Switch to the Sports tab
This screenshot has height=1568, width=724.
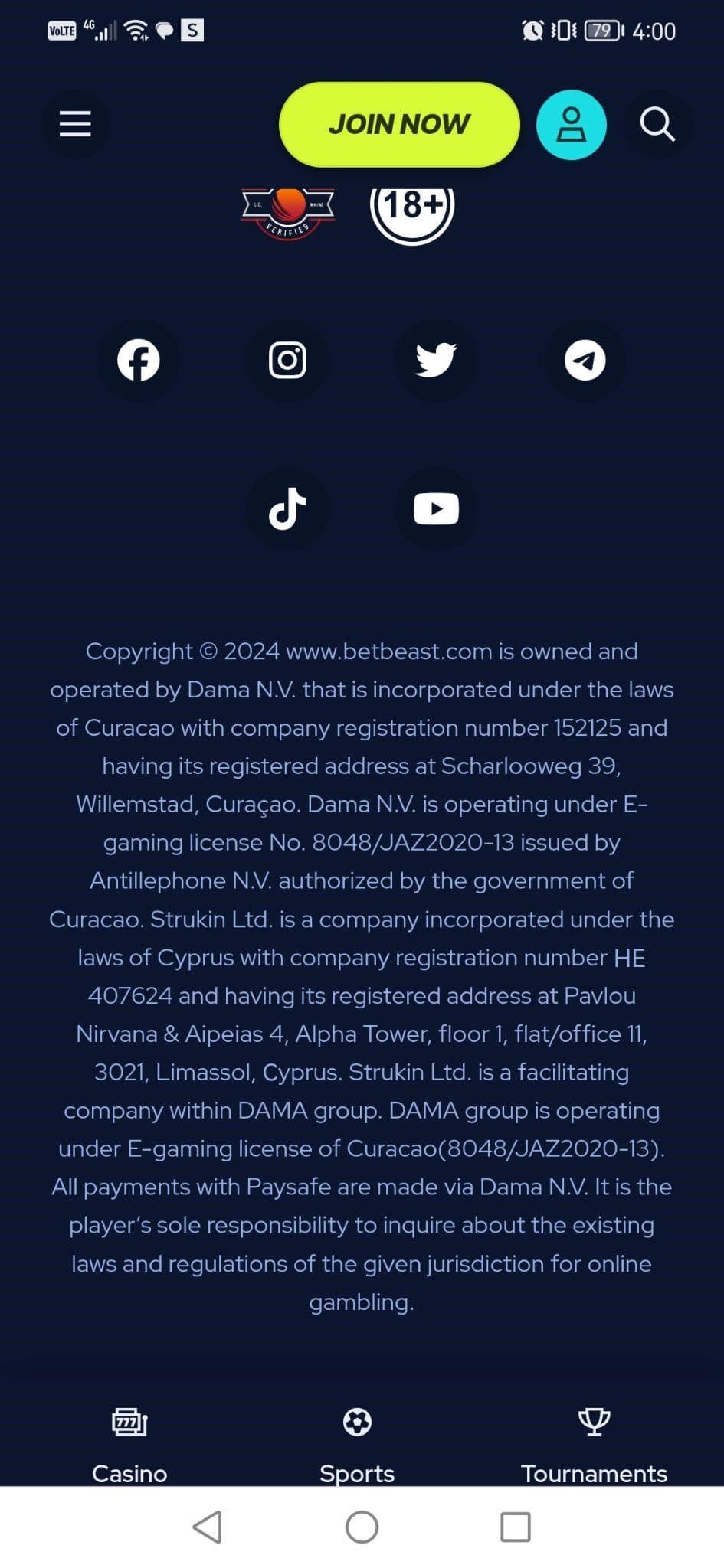click(357, 1445)
